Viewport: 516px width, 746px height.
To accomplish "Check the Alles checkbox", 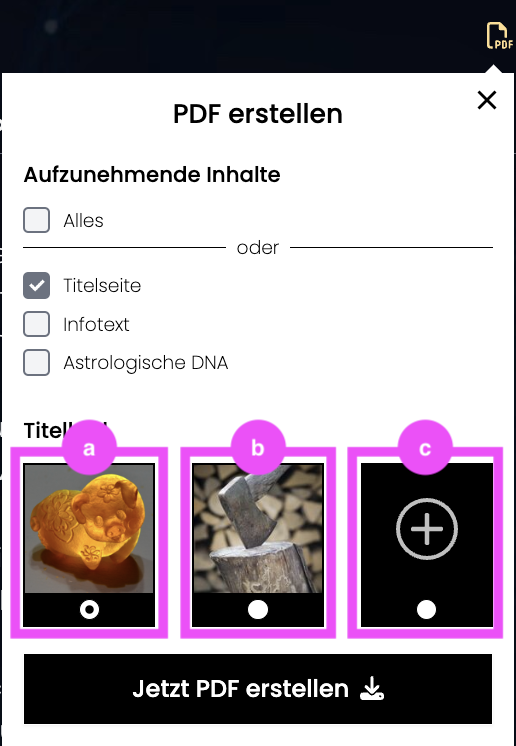I will pos(37,220).
